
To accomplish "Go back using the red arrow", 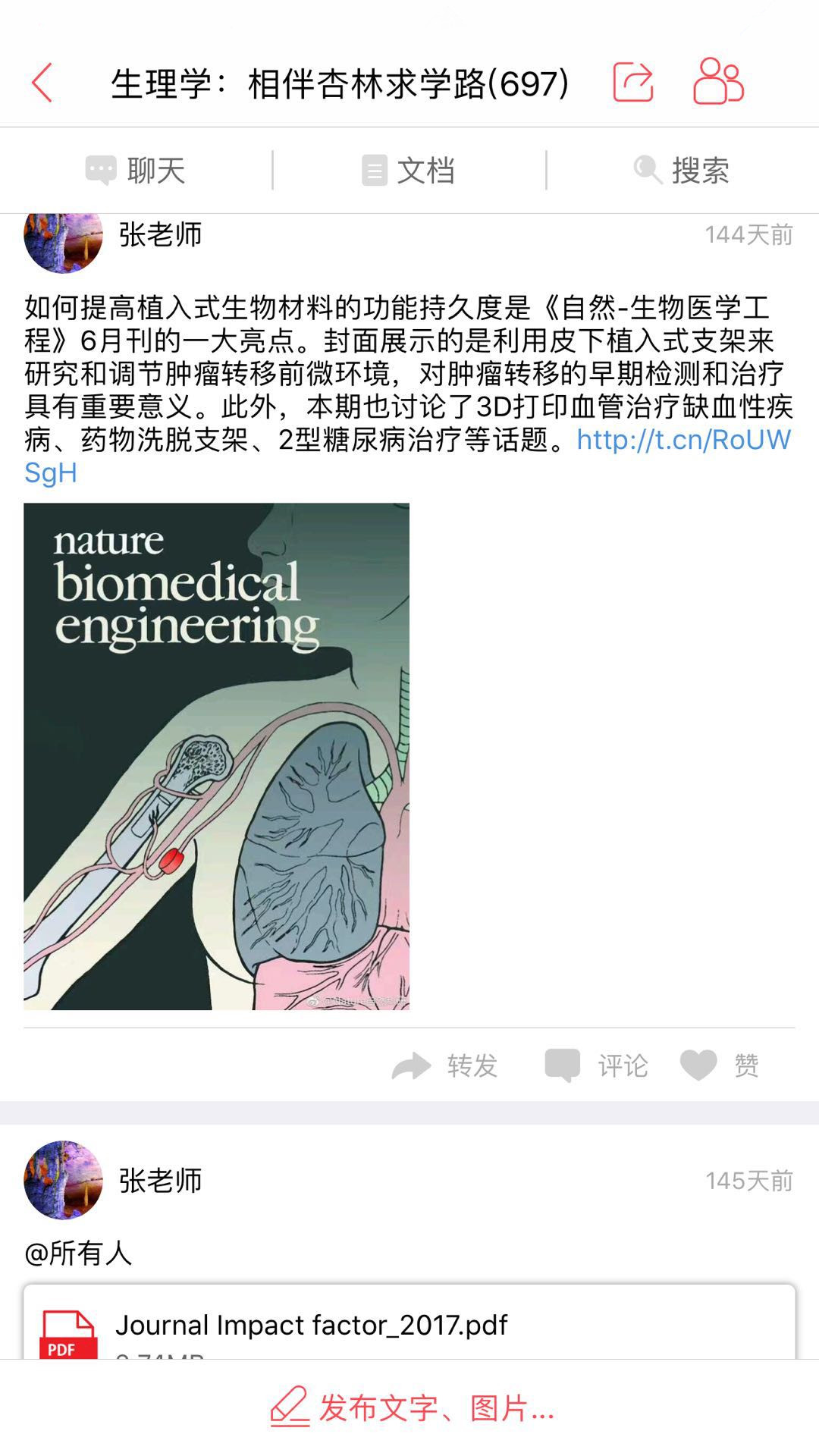I will coord(42,83).
